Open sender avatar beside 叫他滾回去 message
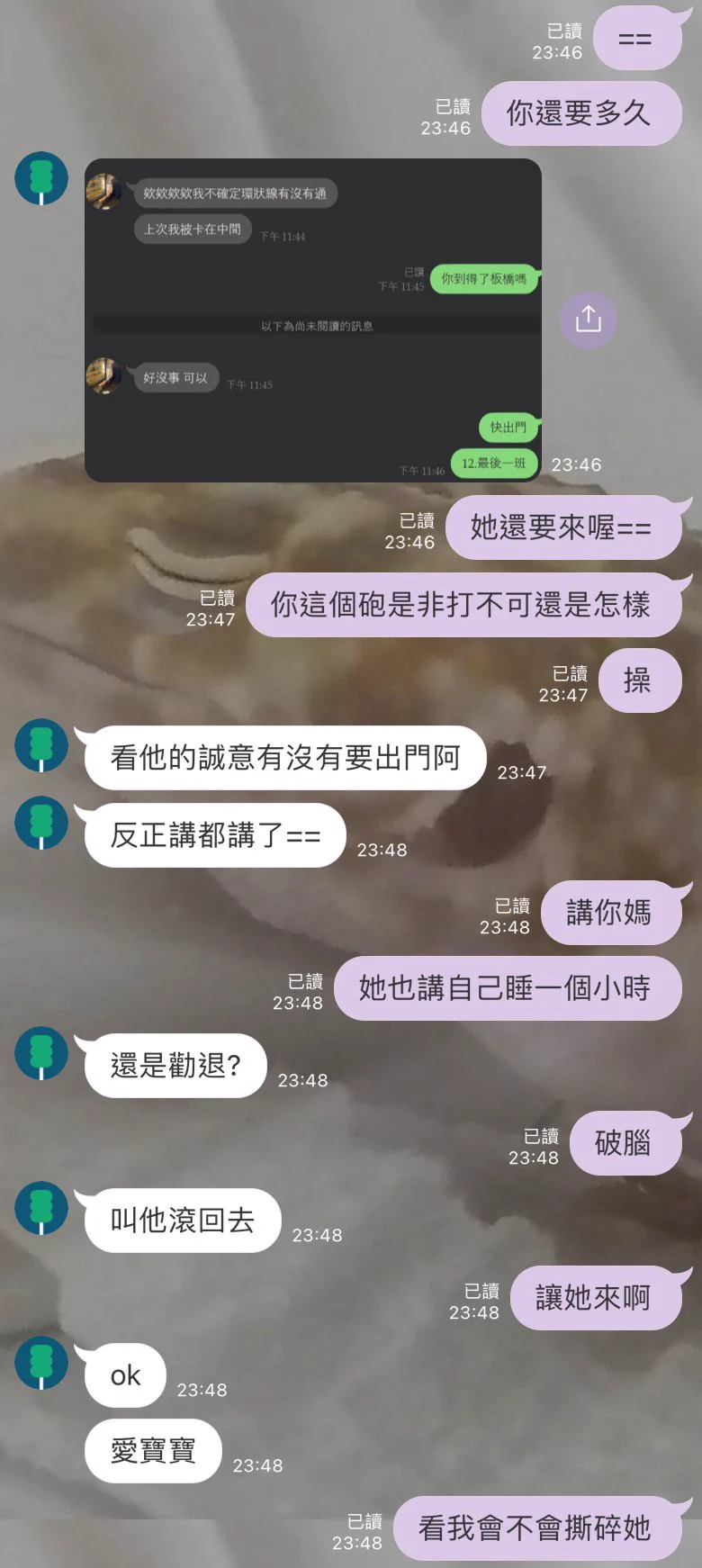The width and height of the screenshot is (702, 1568). click(41, 1207)
